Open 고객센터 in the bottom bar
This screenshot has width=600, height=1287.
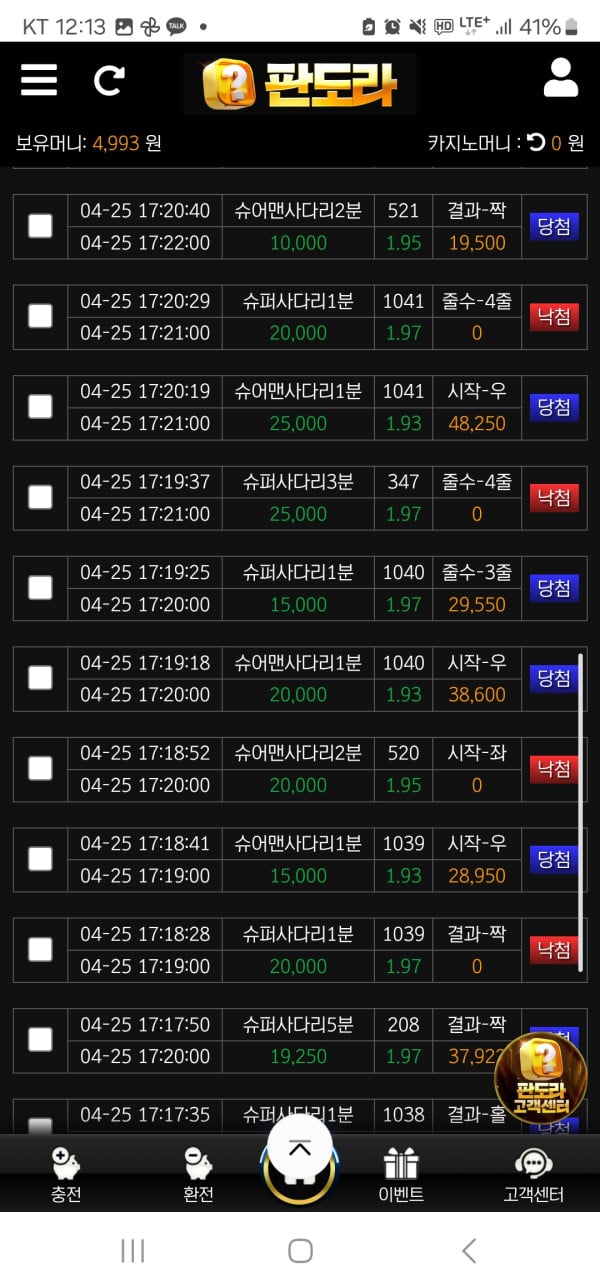[x=534, y=1173]
